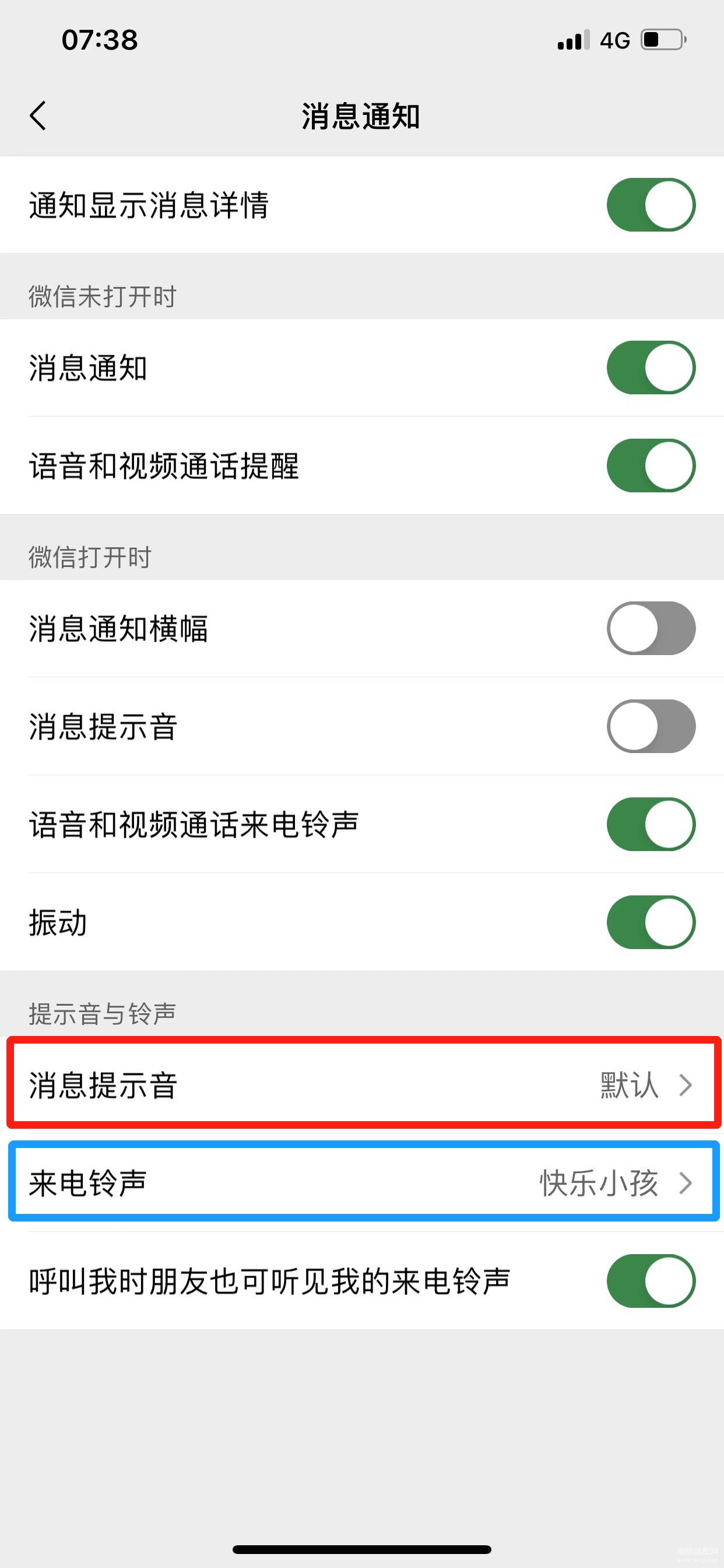Disable 消息通知 under 微信未打开时
The width and height of the screenshot is (724, 1568).
click(651, 367)
